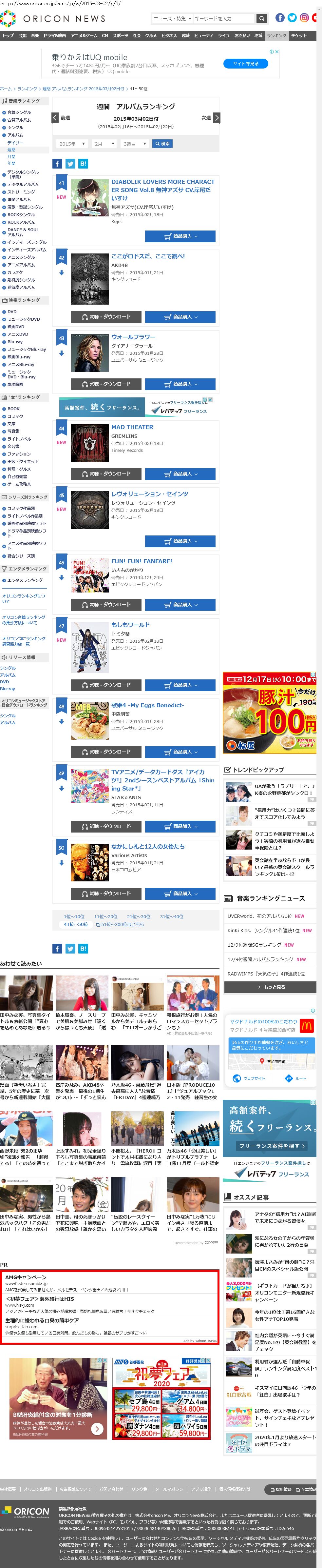This screenshot has width=322, height=1568.
Task: Switch to the 音楽 tab in the top navigation
Action: pyautogui.click(x=35, y=36)
